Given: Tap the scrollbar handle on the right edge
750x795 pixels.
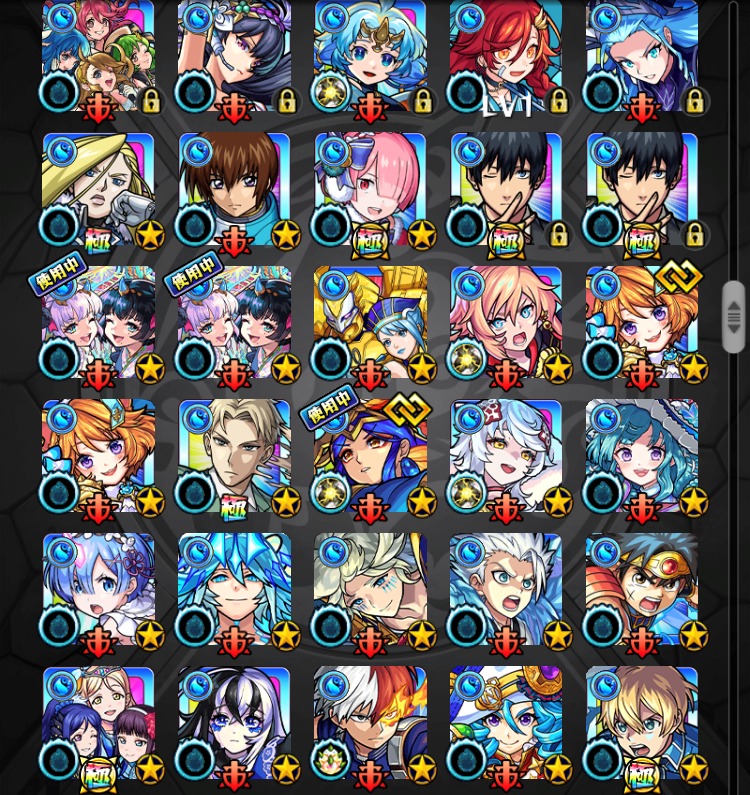Looking at the screenshot, I should click(x=733, y=317).
